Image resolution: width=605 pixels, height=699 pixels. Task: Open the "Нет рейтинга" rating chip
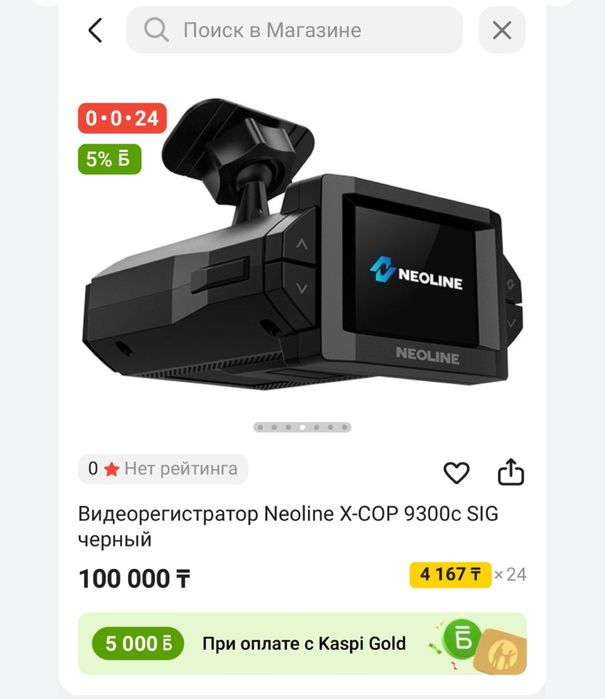point(163,468)
